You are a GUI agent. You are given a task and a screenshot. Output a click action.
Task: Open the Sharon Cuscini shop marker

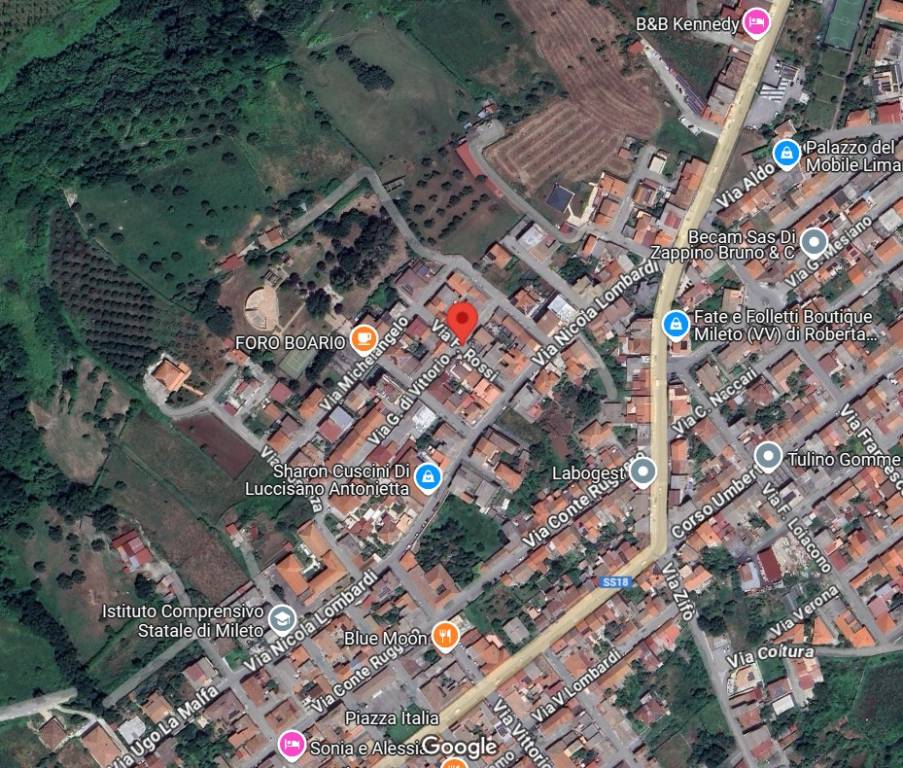(x=428, y=478)
